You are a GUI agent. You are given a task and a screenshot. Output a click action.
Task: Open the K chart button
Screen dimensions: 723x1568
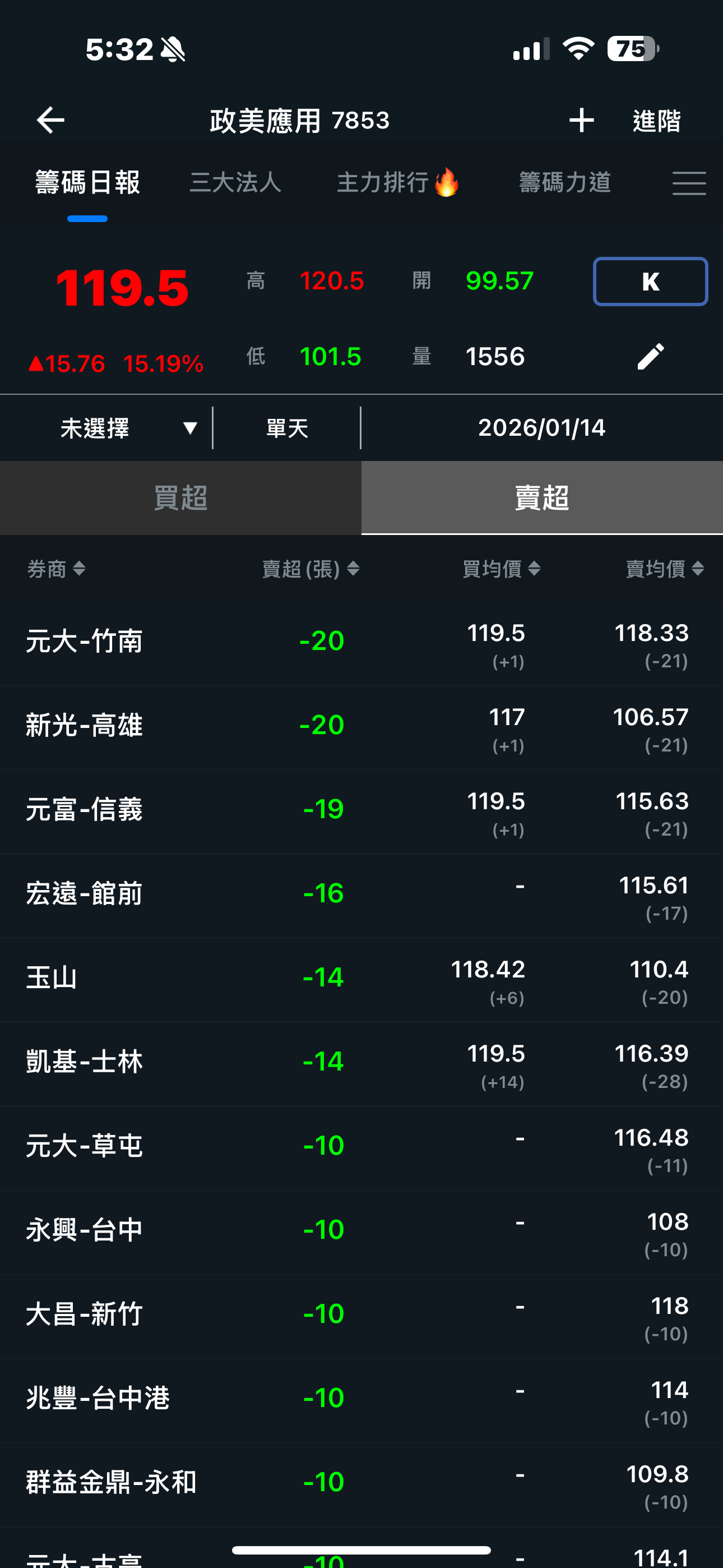pyautogui.click(x=650, y=281)
